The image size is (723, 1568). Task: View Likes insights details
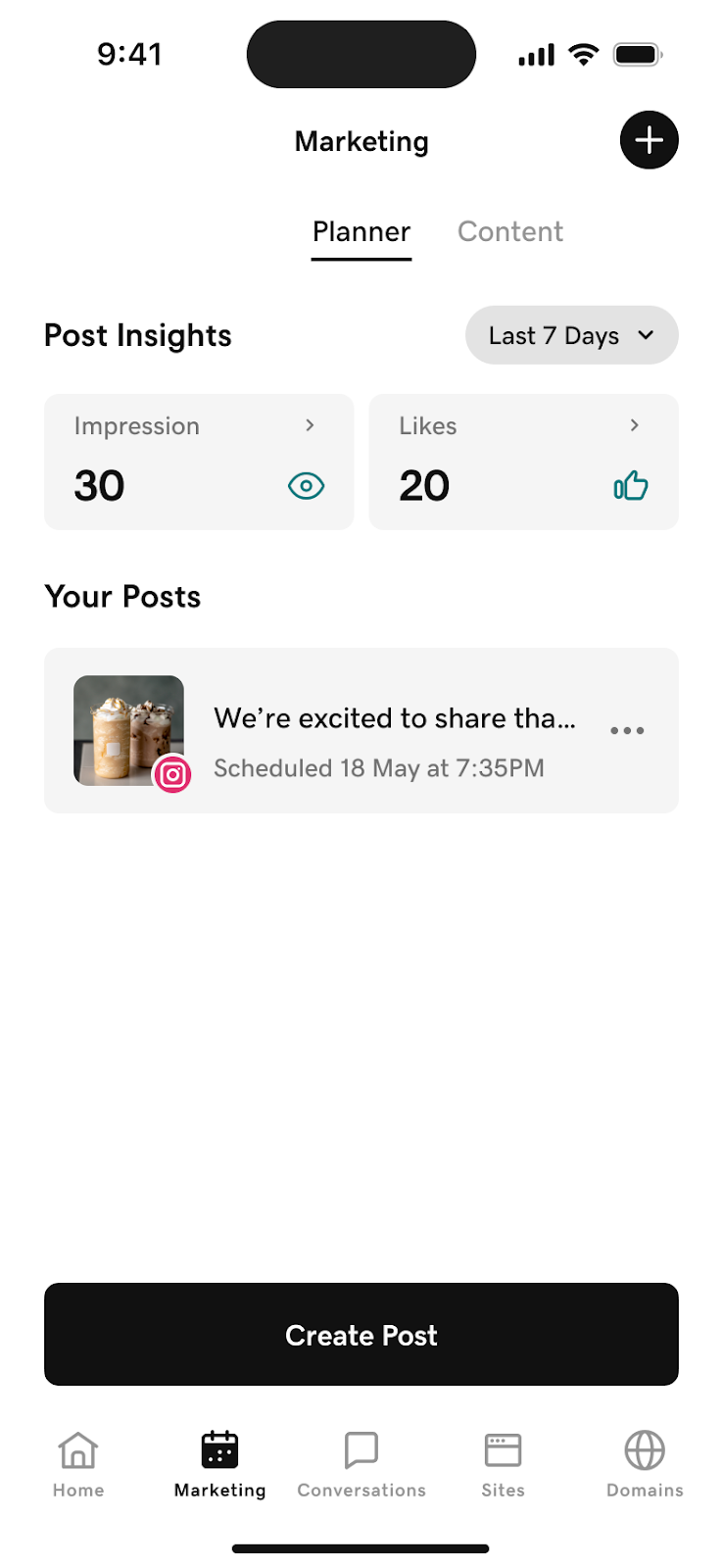(x=523, y=462)
